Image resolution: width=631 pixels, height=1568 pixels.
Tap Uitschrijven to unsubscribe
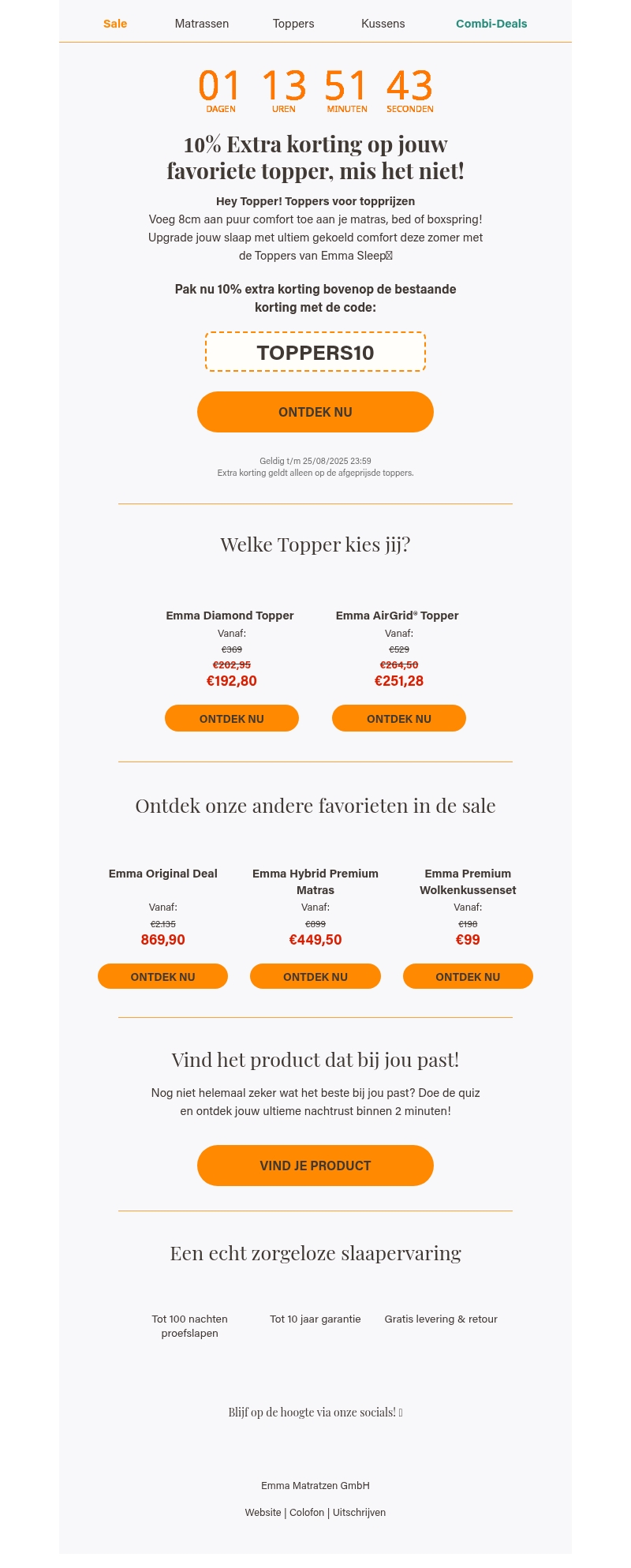[359, 1513]
